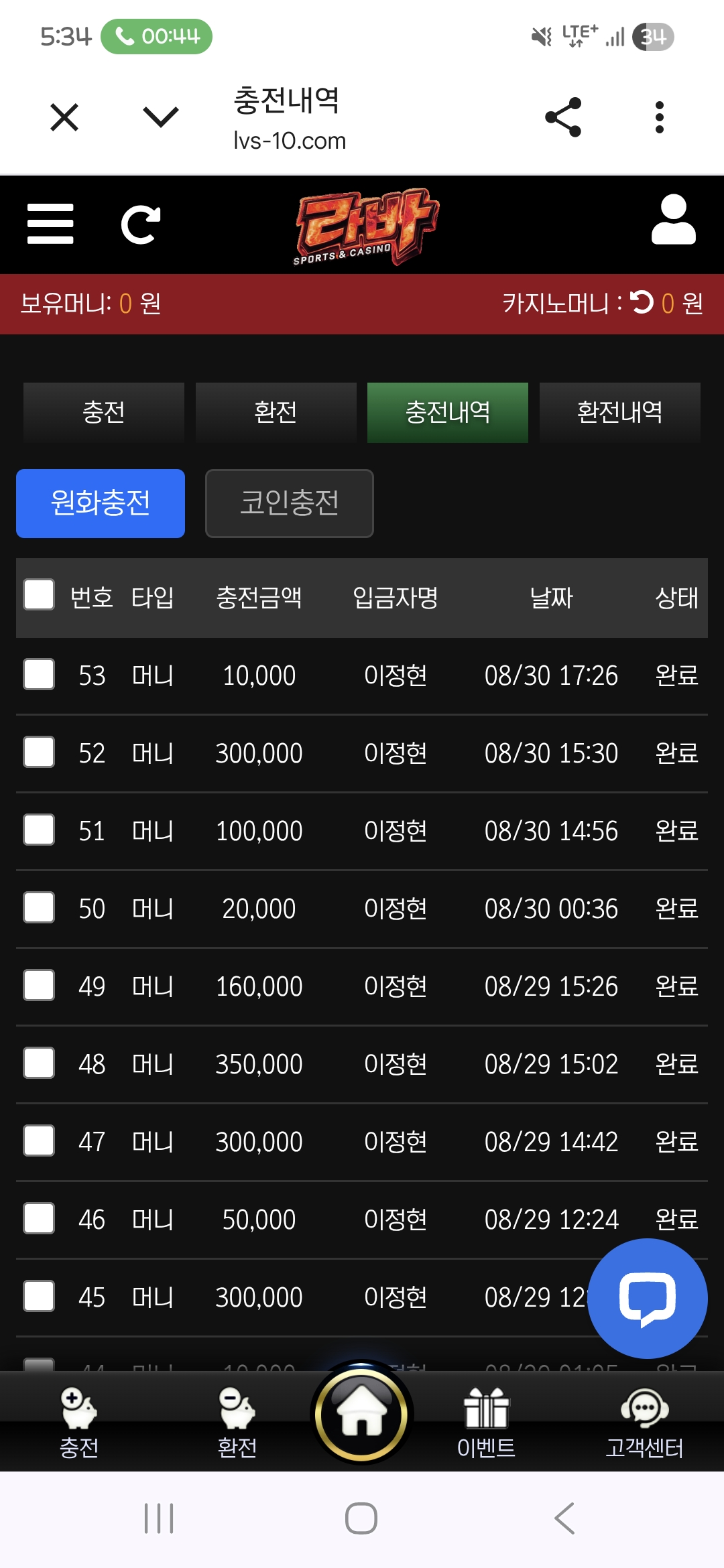724x1568 pixels.
Task: Open the 환전내역 tab
Action: point(620,412)
